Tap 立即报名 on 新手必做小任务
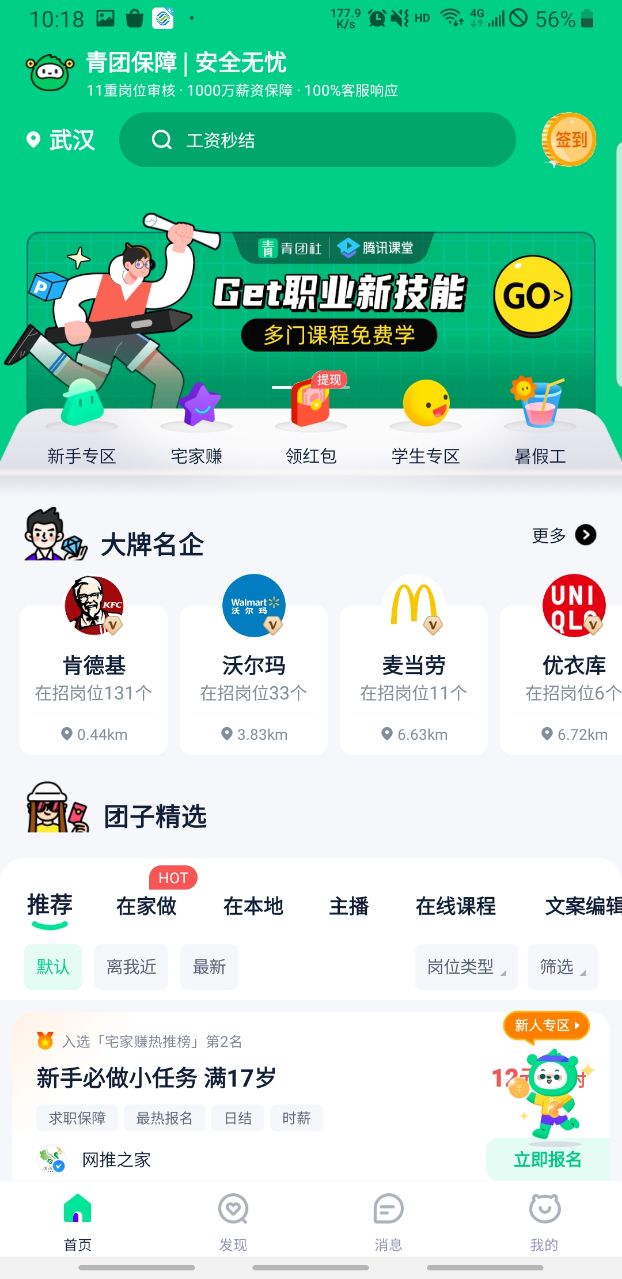The height and width of the screenshot is (1279, 622). click(547, 1160)
